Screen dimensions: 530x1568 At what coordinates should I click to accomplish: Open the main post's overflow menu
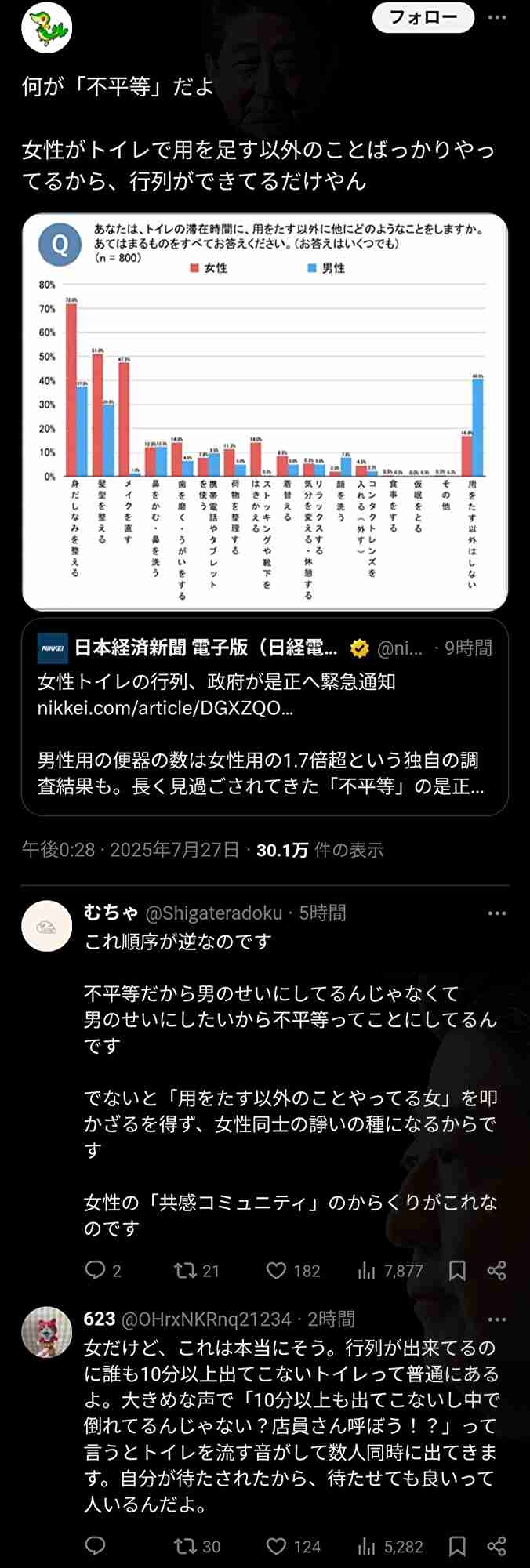click(497, 18)
